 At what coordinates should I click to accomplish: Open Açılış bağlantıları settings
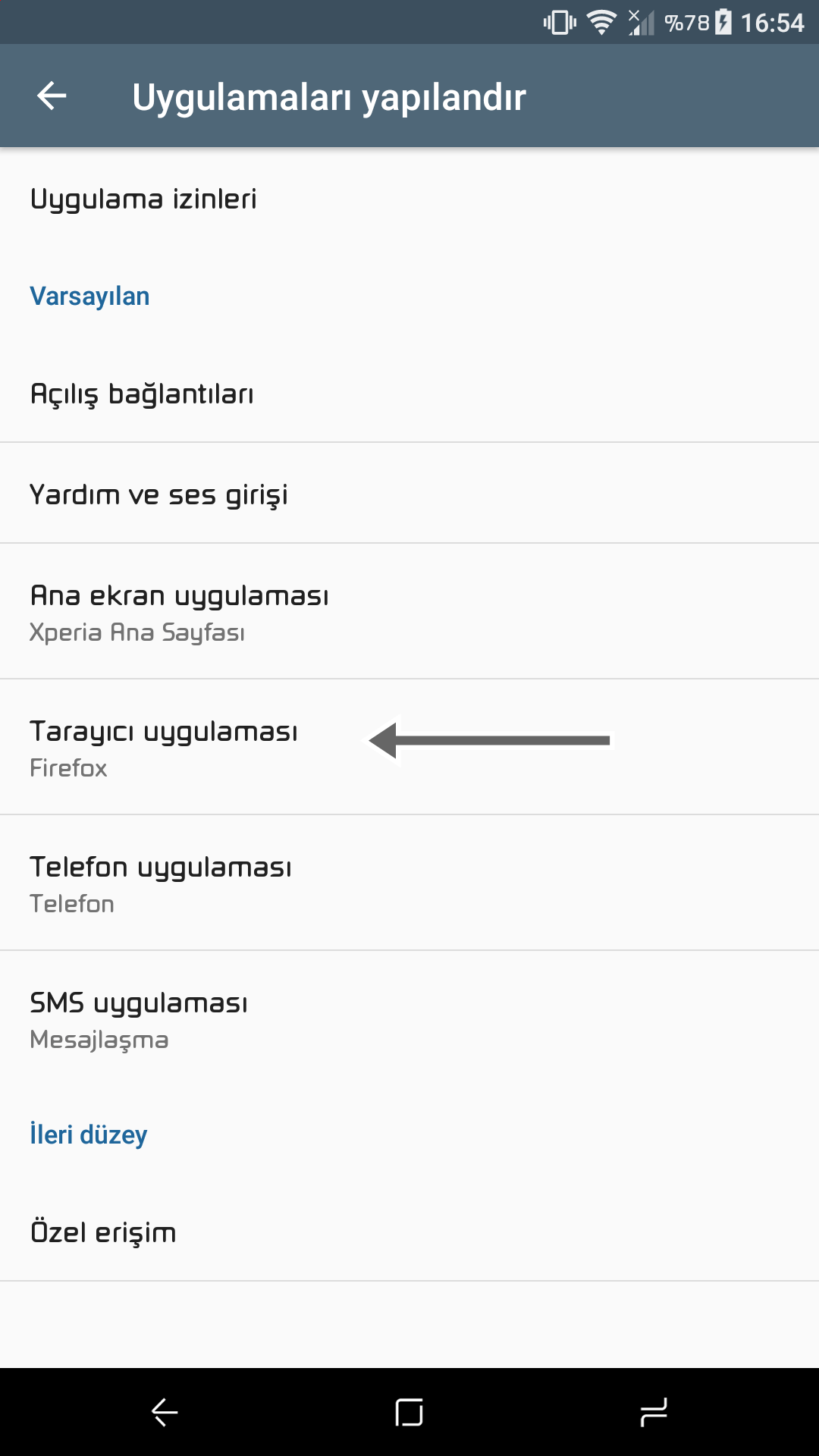point(409,393)
